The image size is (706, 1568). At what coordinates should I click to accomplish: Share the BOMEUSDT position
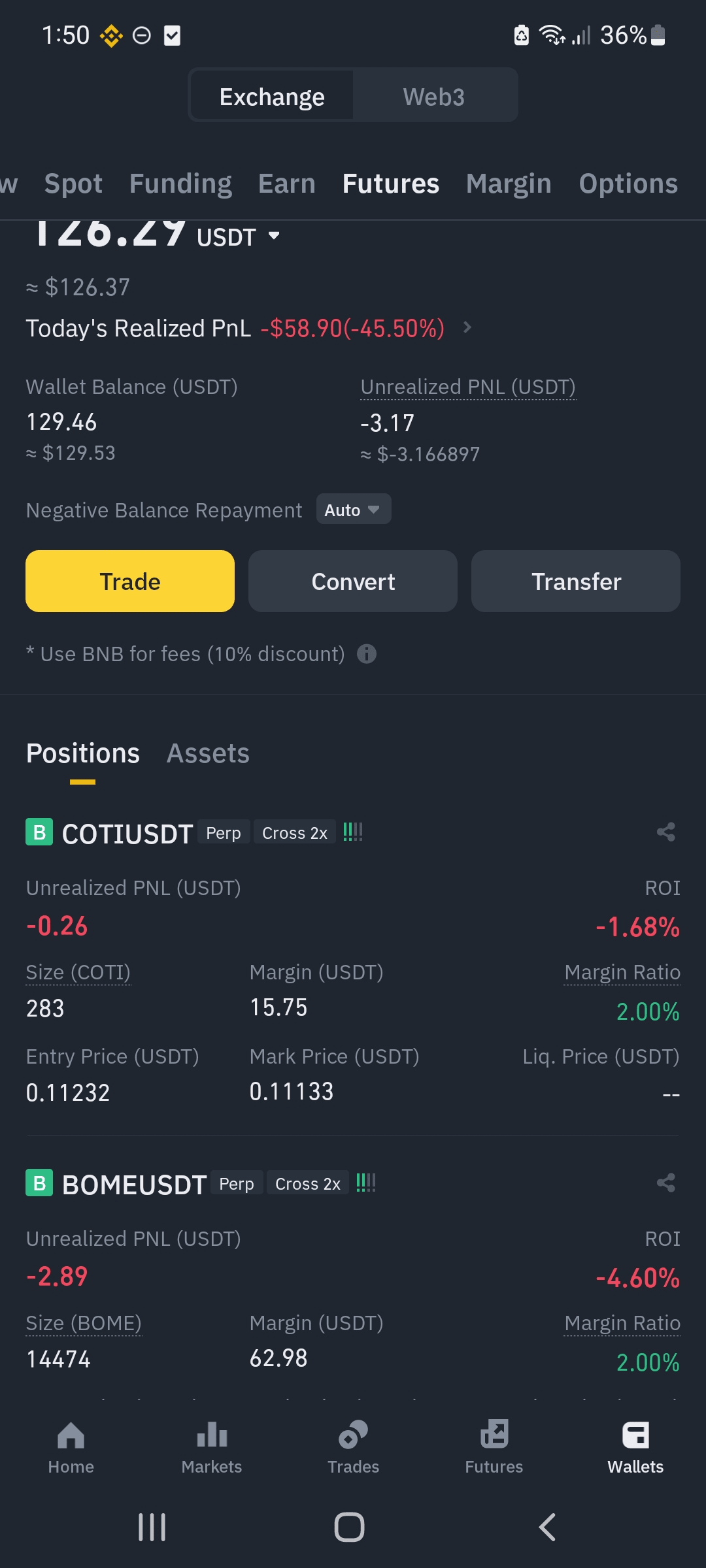click(665, 1183)
